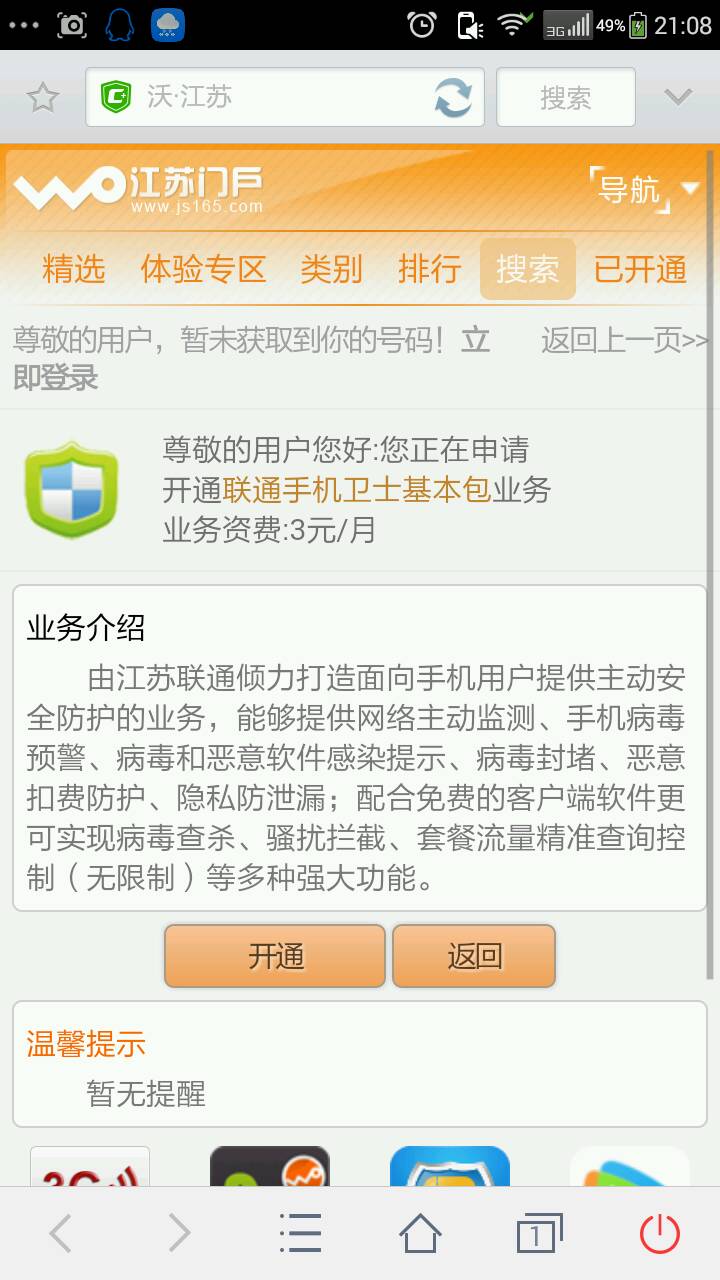
Task: Open the 导航 dropdown menu
Action: point(643,188)
